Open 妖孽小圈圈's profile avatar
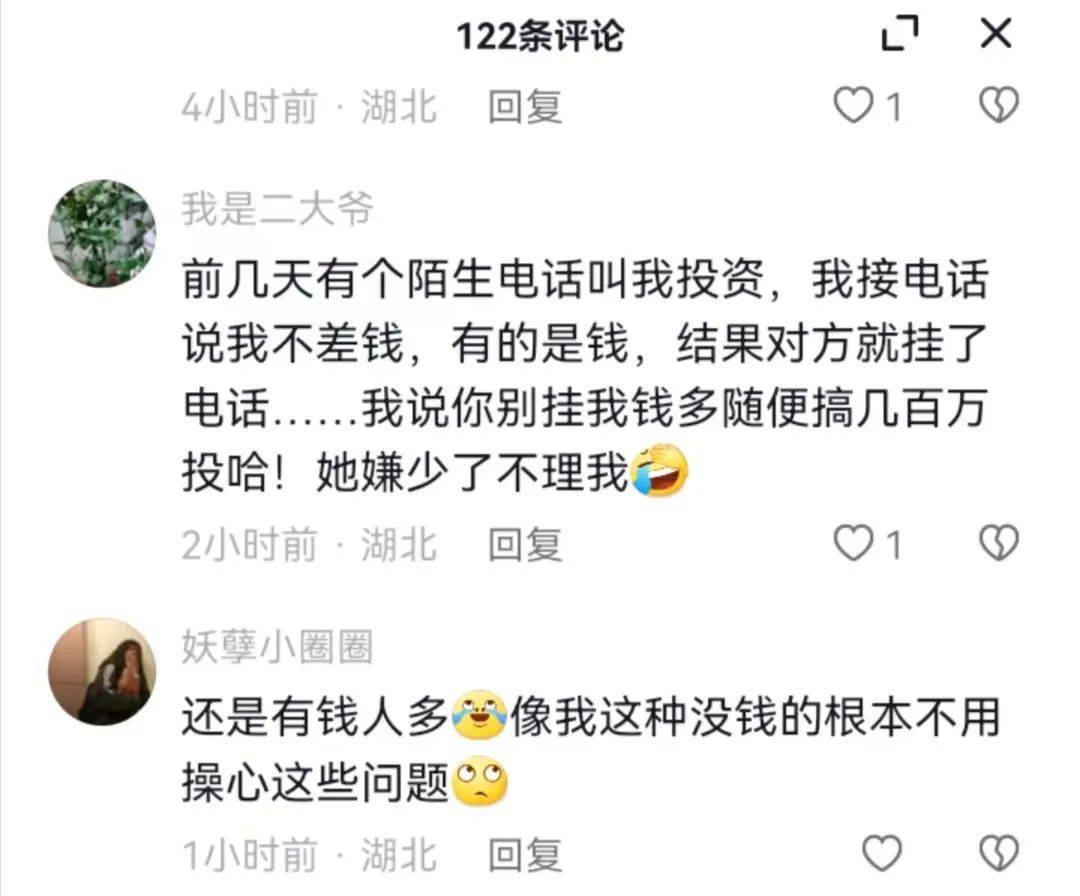 102,670
